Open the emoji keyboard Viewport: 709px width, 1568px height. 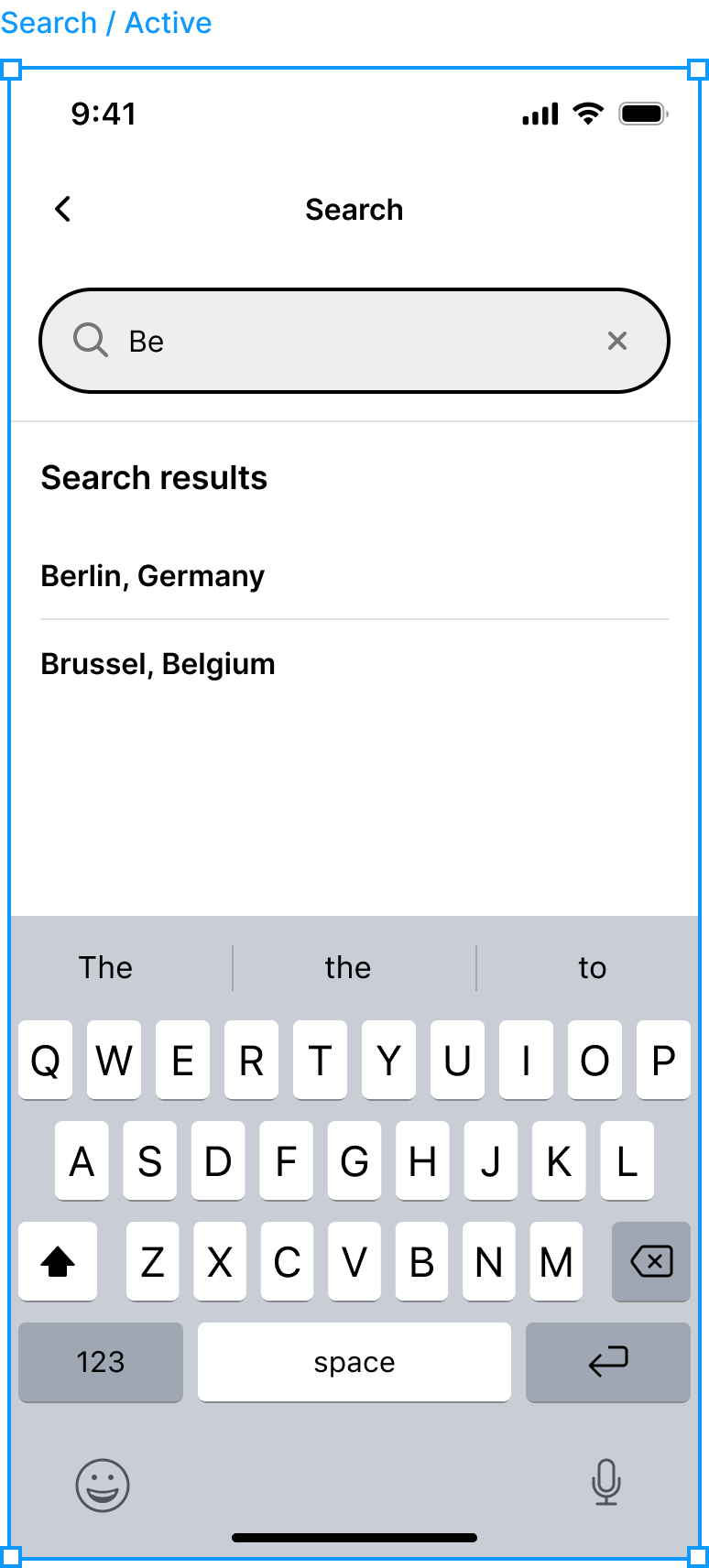pos(102,1485)
